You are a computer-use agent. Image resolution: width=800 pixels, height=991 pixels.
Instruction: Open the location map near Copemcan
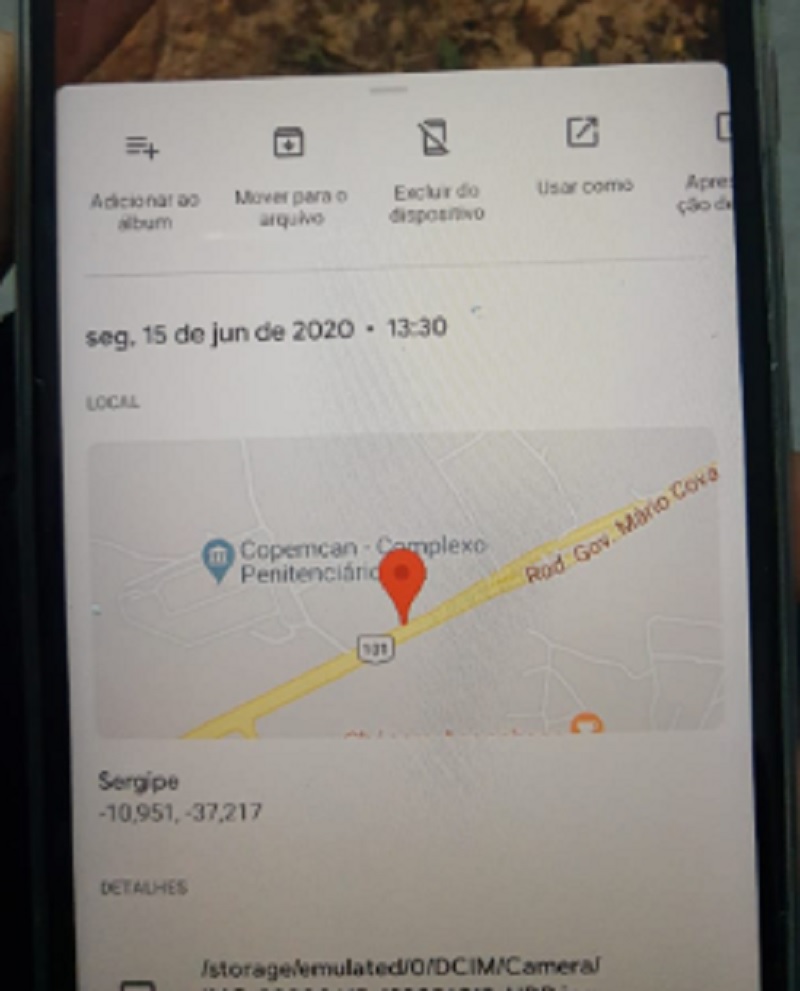(407, 585)
